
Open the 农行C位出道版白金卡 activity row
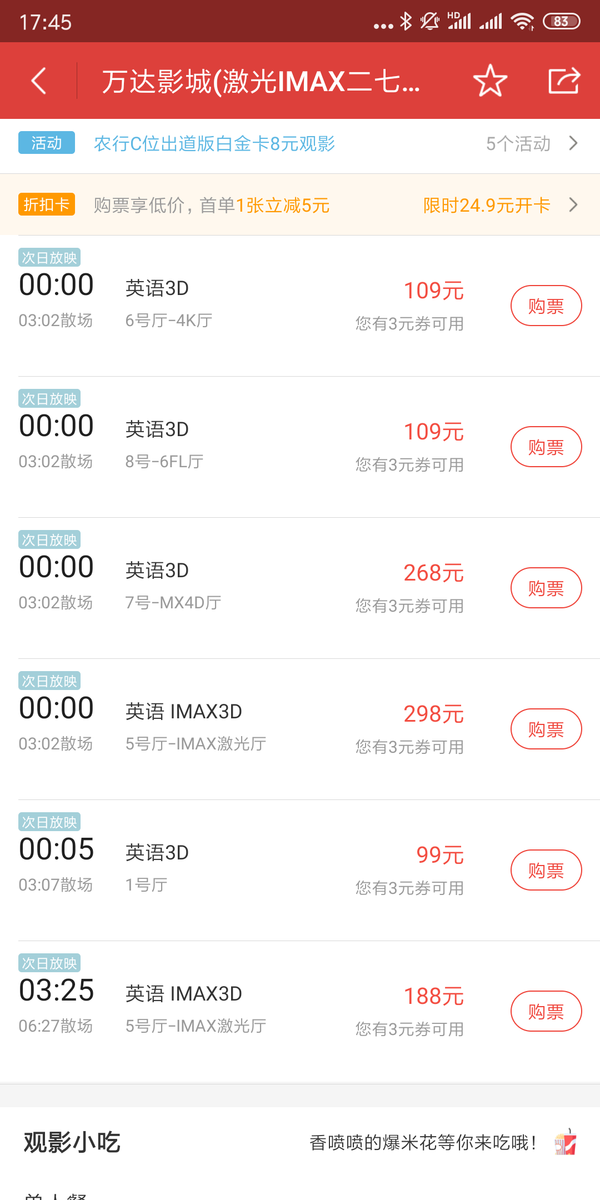point(300,144)
